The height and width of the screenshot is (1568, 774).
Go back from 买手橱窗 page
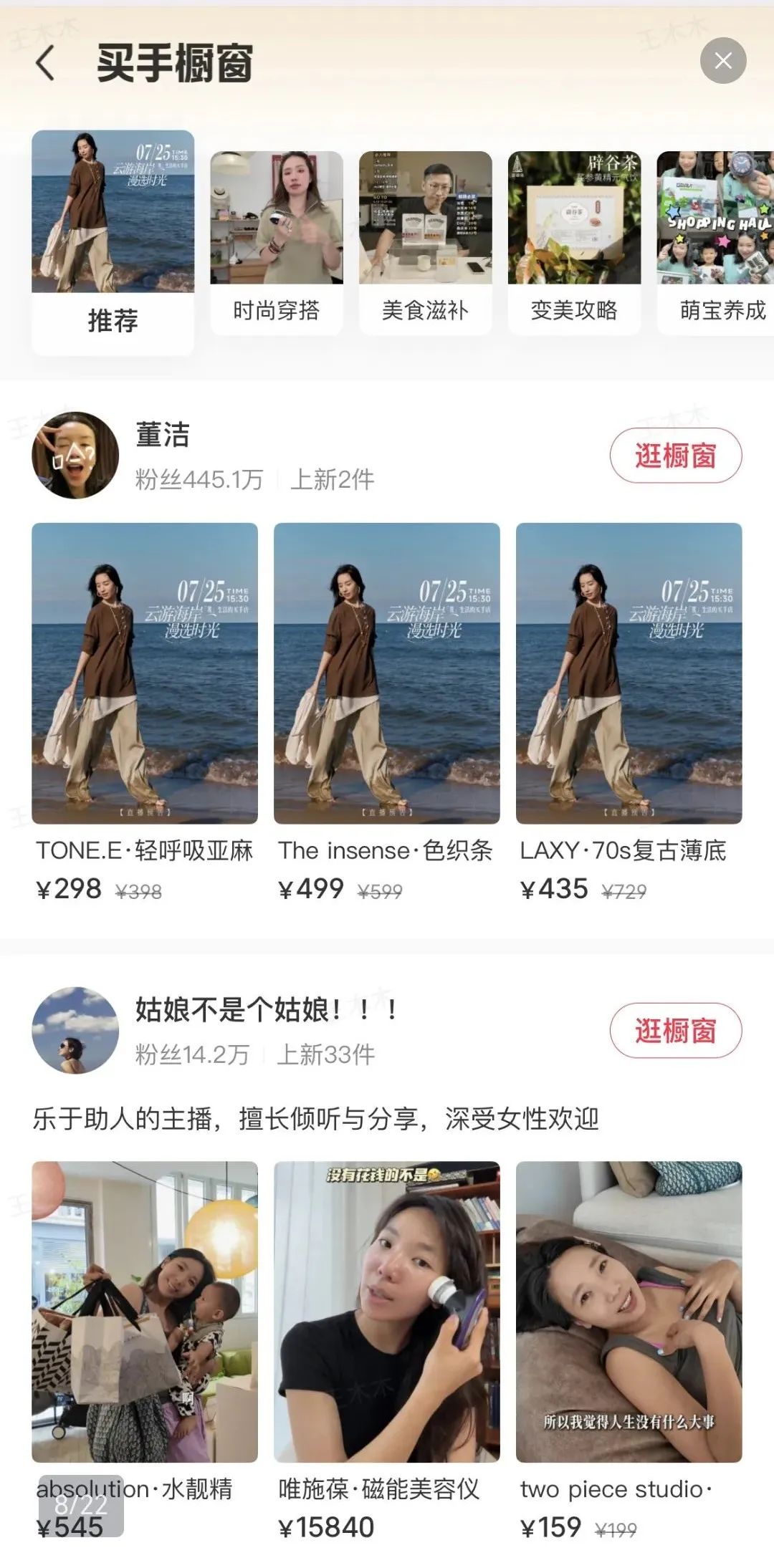(45, 63)
